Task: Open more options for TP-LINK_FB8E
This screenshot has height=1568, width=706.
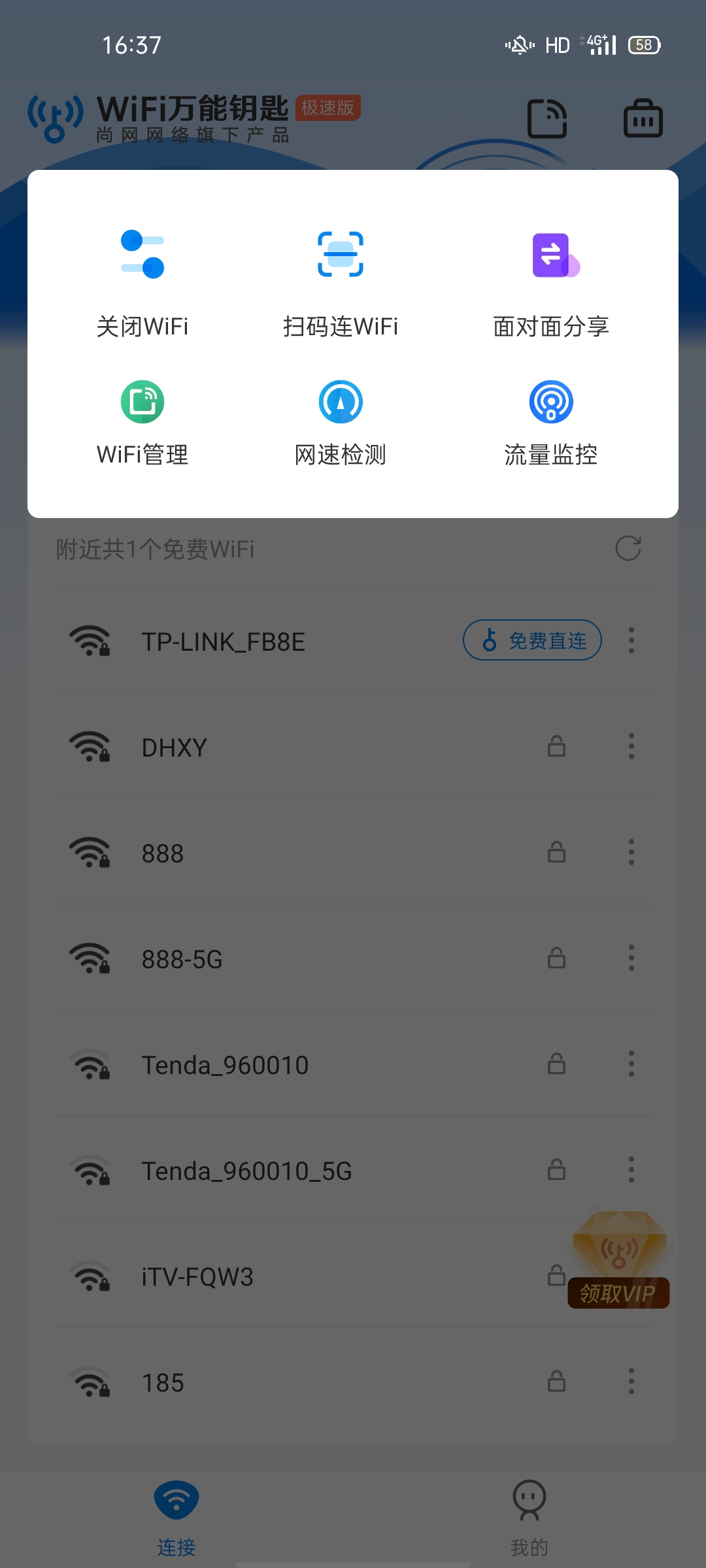Action: pyautogui.click(x=631, y=640)
